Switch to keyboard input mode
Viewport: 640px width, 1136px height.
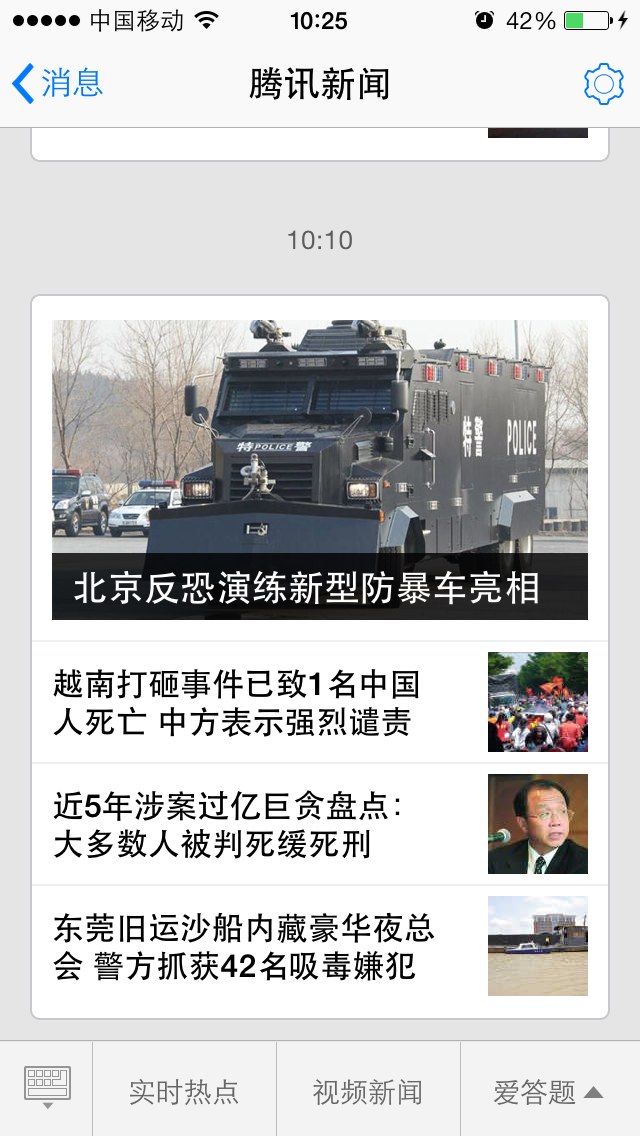pos(46,1088)
